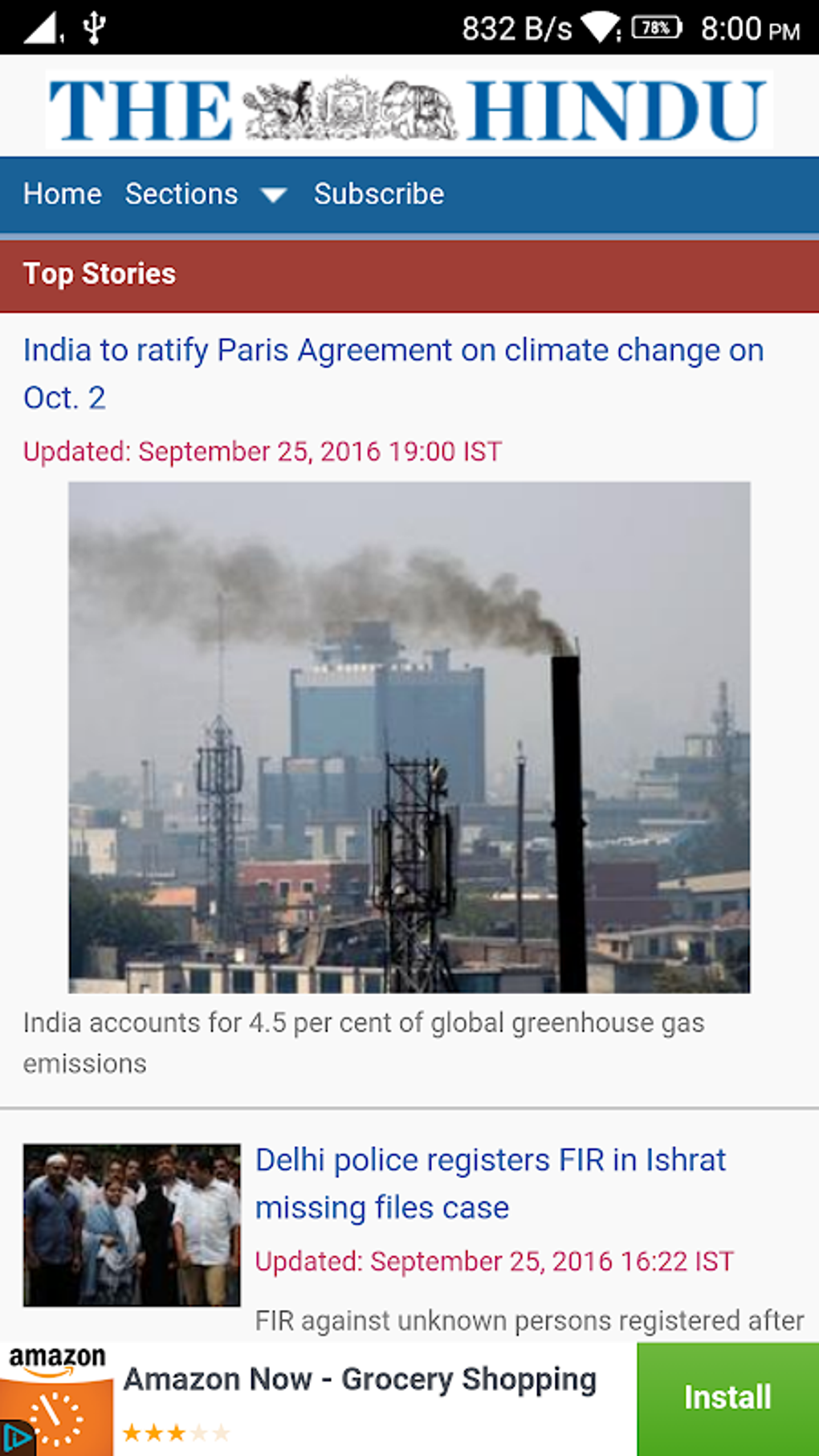Expand the Sections dropdown
Image resolution: width=819 pixels, height=1456 pixels.
click(206, 194)
